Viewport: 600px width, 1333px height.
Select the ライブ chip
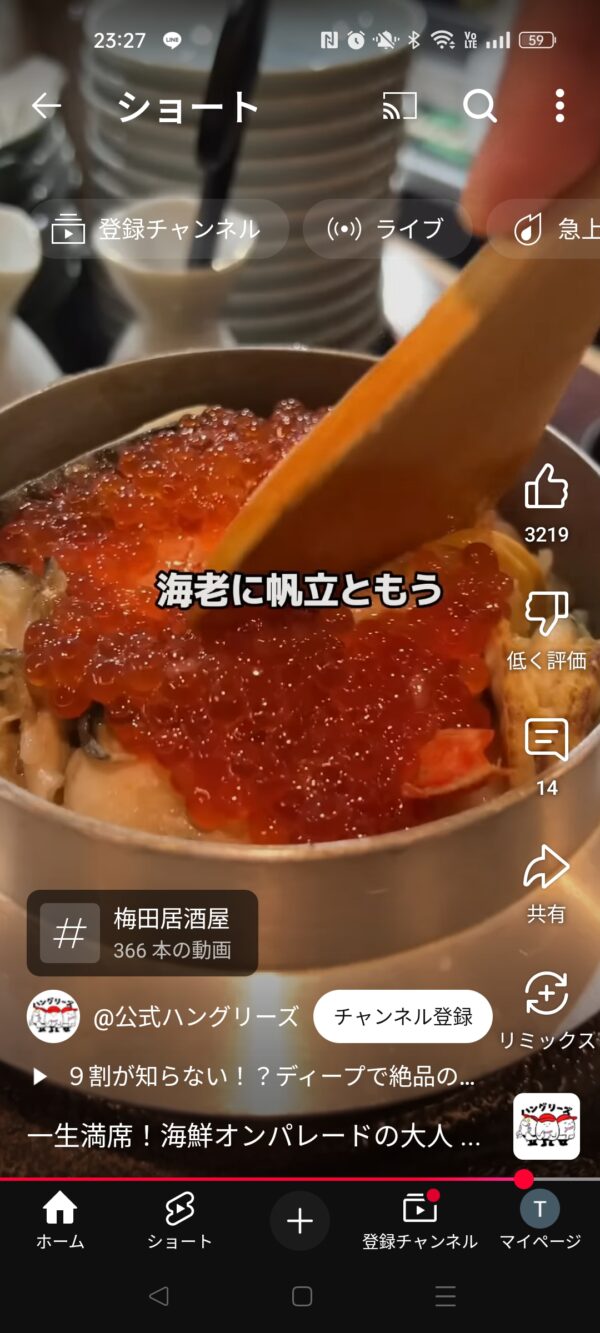(x=386, y=229)
